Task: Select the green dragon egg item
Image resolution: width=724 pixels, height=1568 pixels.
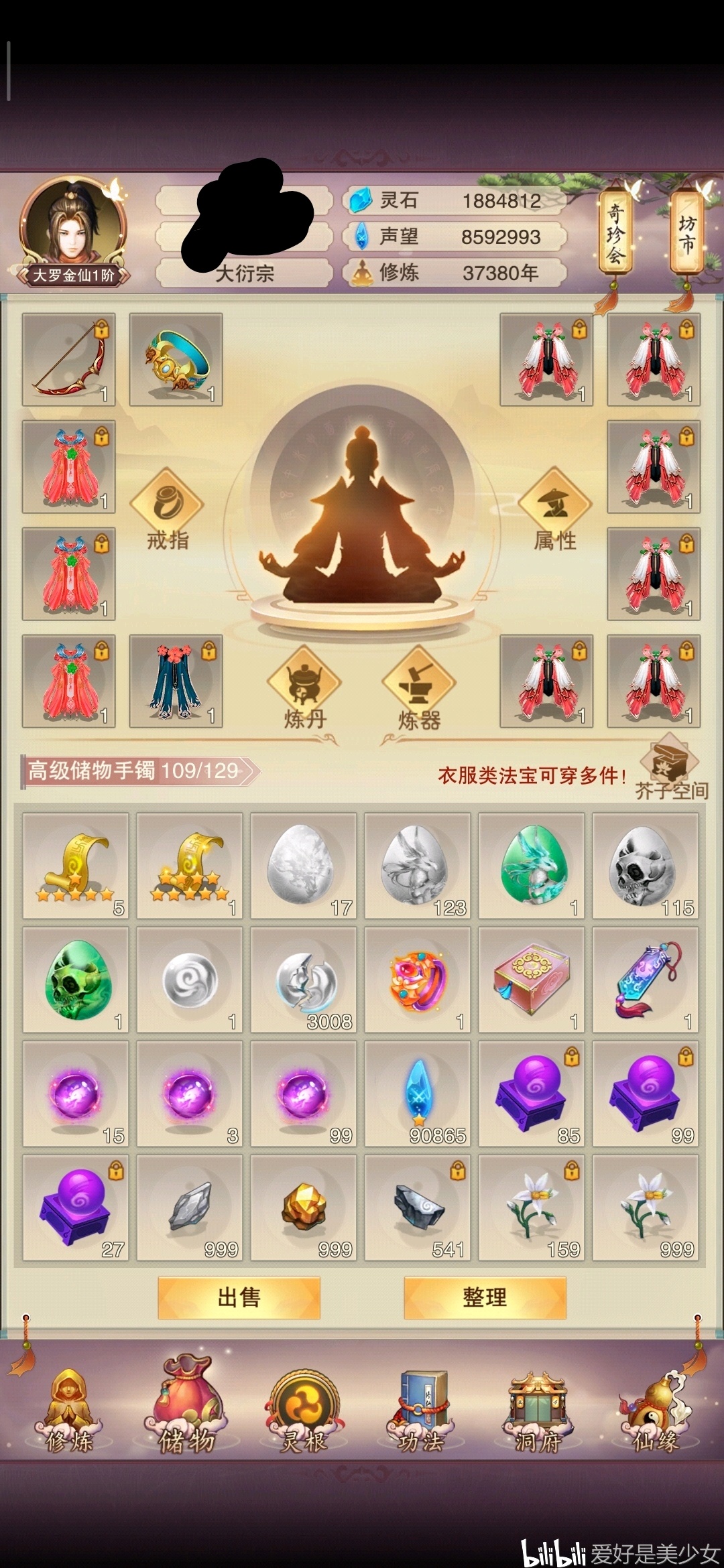Action: (532, 866)
